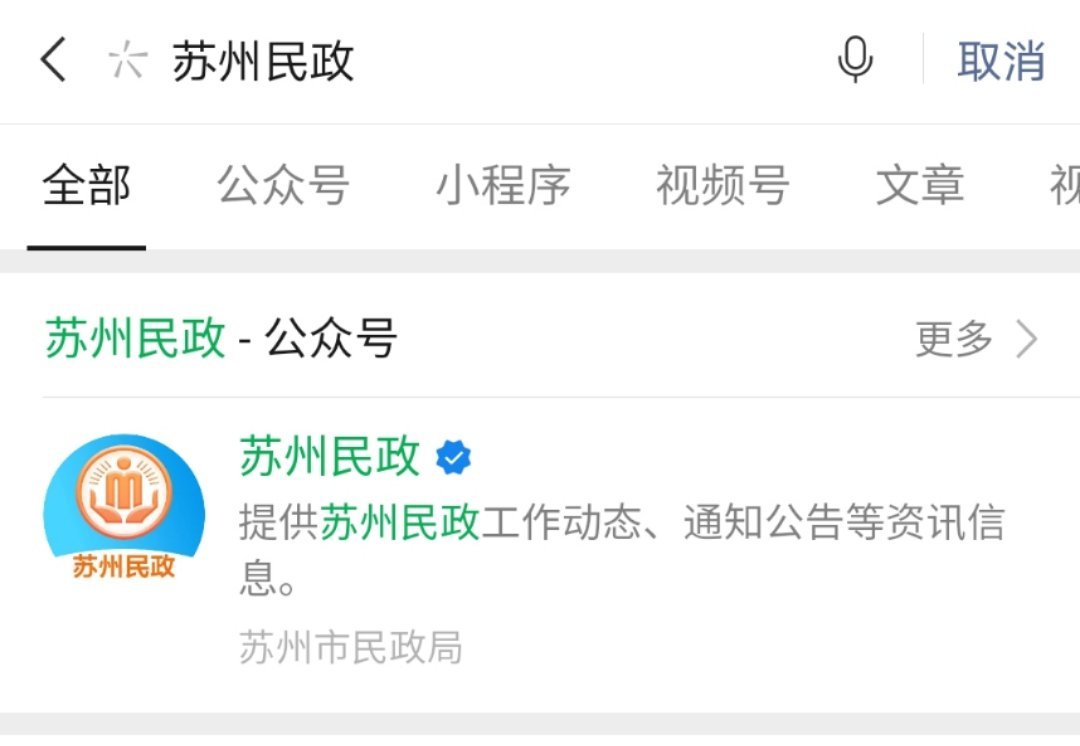Cancel the search with 取消
1080x746 pixels.
1001,61
